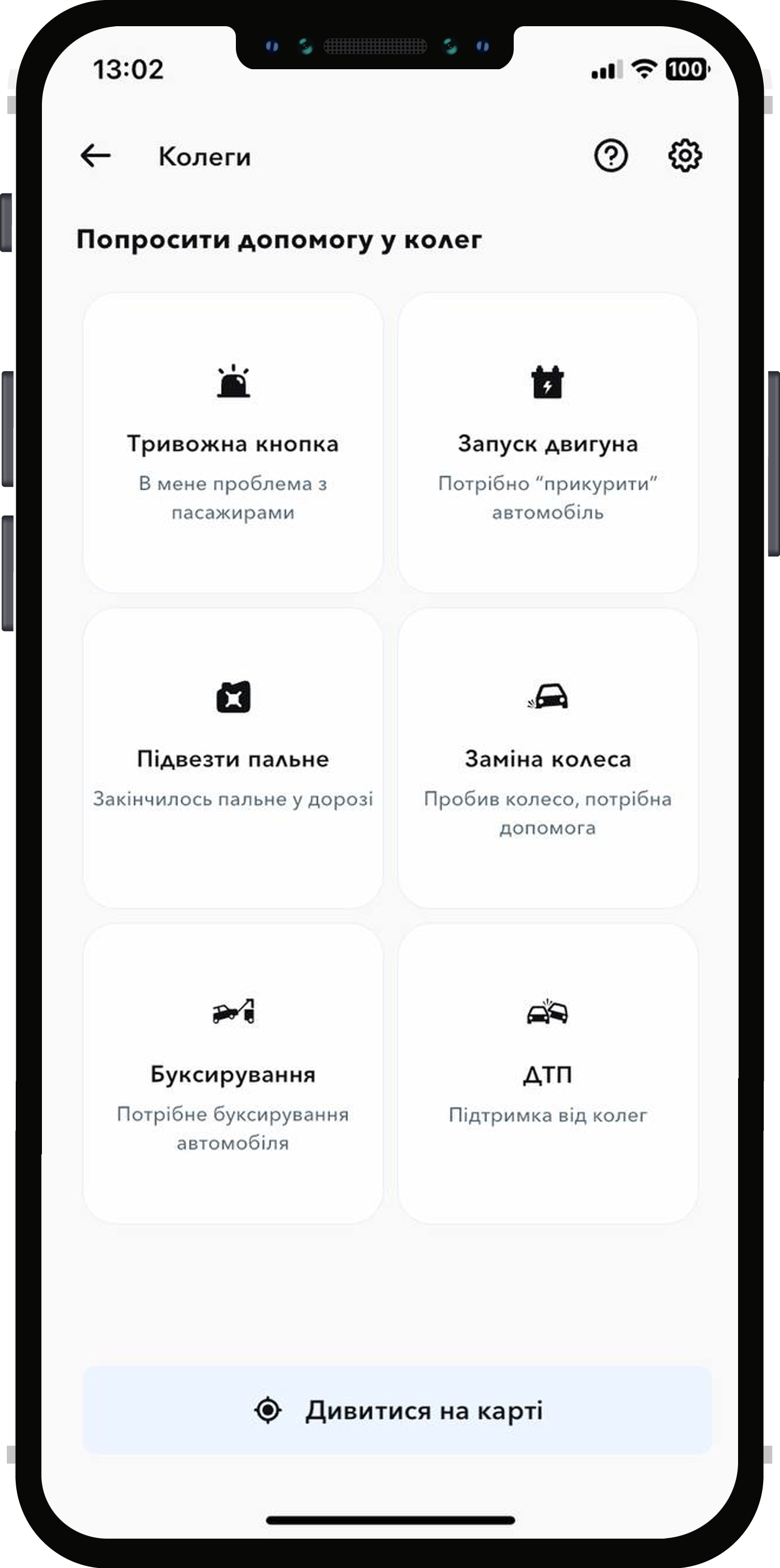
Task: Click the Попросити допомогу у колег heading
Action: pyautogui.click(x=279, y=240)
